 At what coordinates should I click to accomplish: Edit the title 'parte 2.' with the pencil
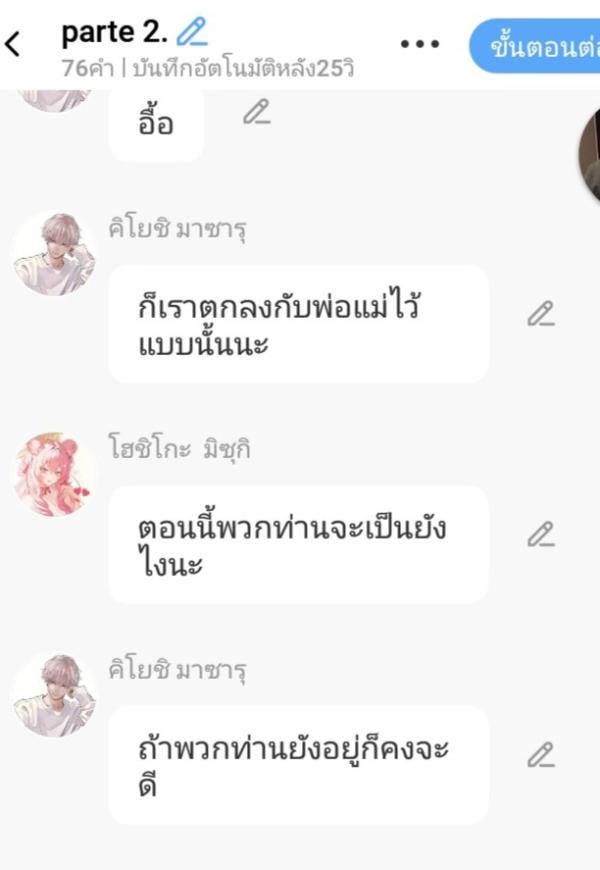191,33
